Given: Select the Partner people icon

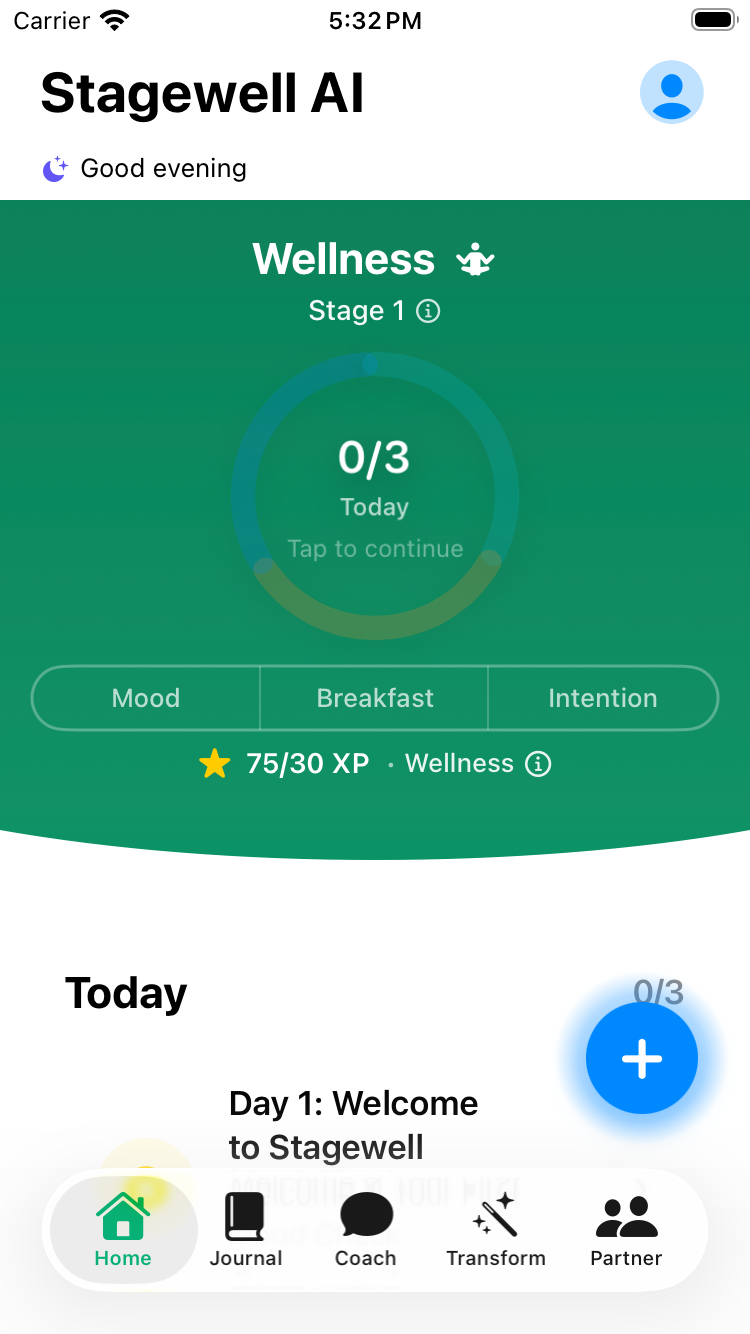Looking at the screenshot, I should [625, 1215].
